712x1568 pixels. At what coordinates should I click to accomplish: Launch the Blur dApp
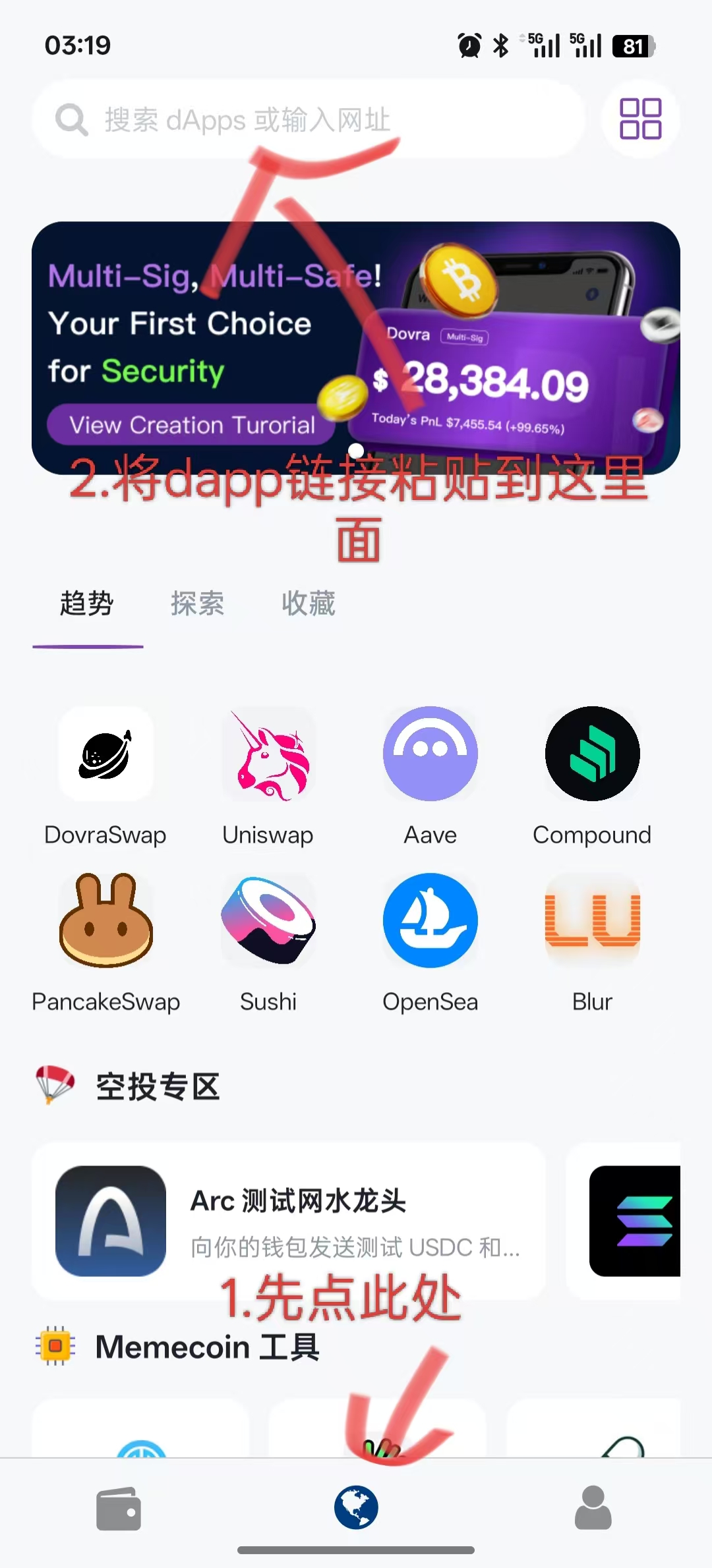[x=592, y=921]
